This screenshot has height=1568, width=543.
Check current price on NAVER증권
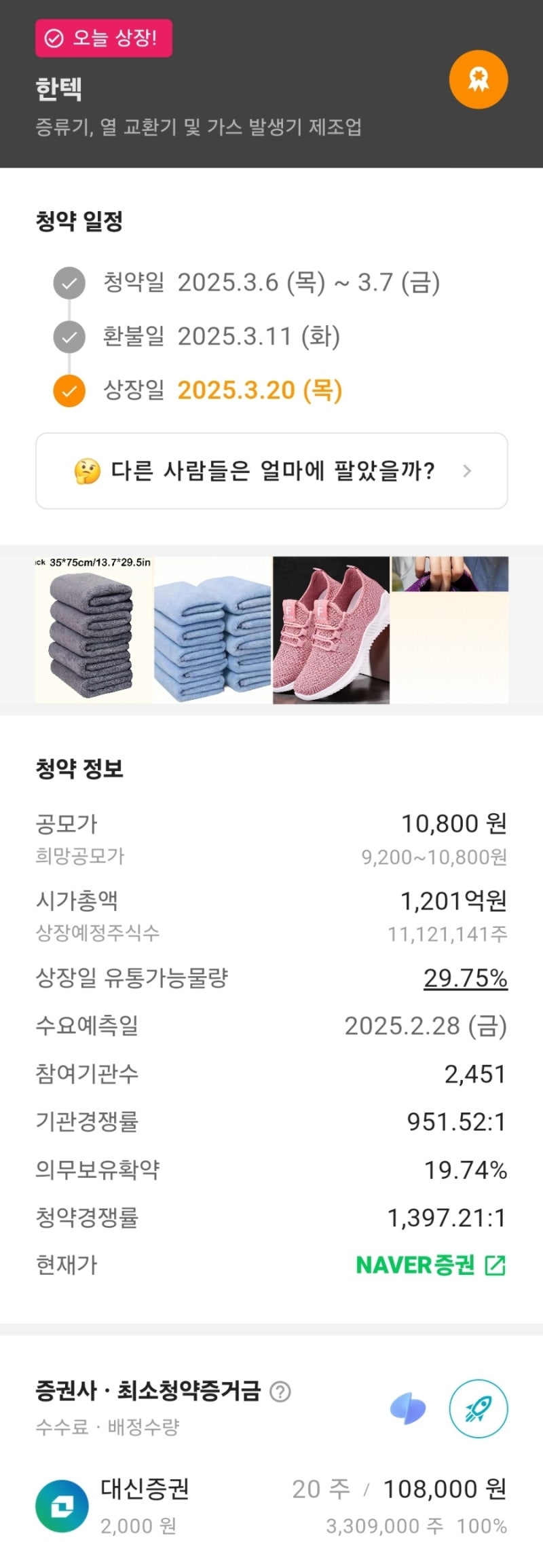click(431, 1265)
